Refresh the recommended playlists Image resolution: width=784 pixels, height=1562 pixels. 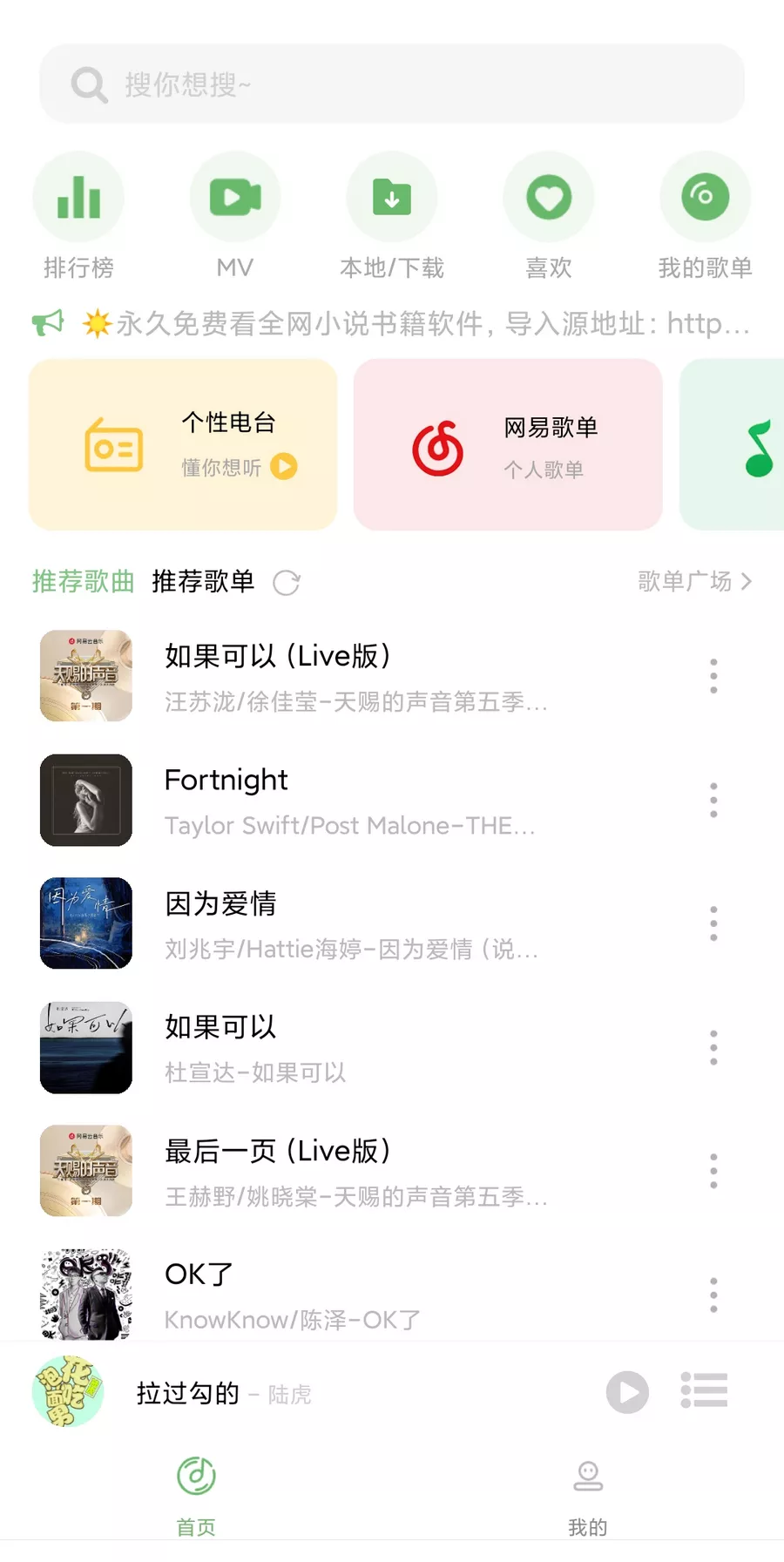(x=287, y=582)
